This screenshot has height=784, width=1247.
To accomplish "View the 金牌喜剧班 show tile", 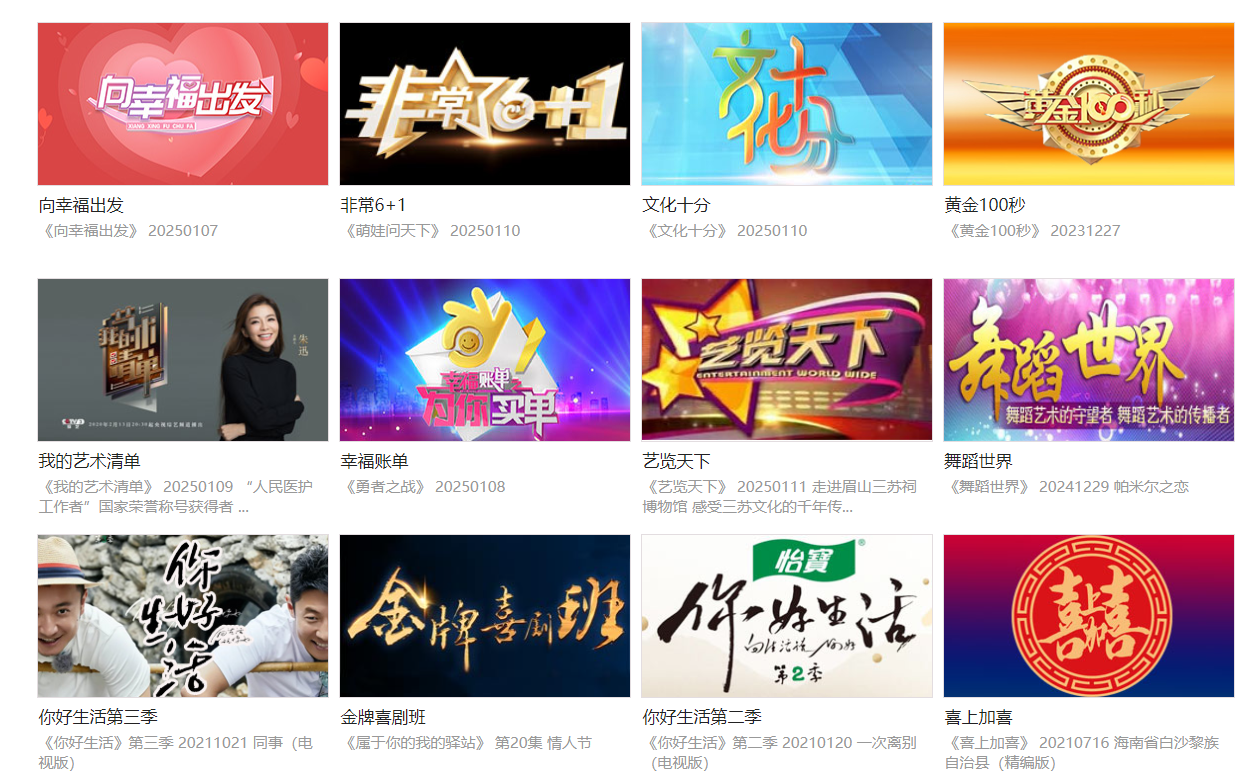I will (x=485, y=616).
